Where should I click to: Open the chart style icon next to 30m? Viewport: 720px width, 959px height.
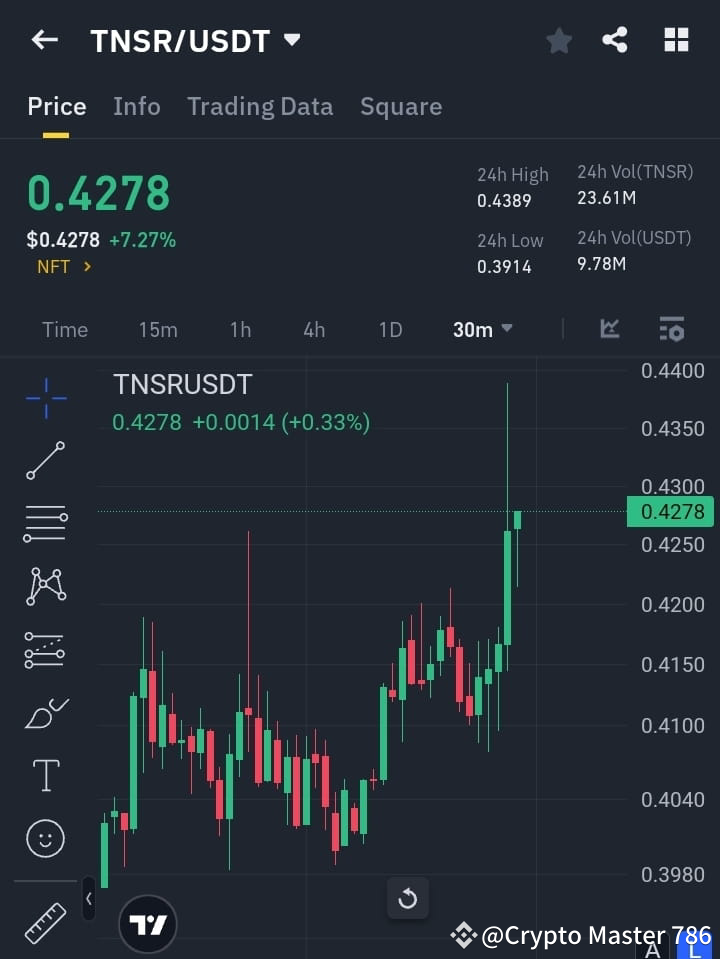click(x=609, y=329)
